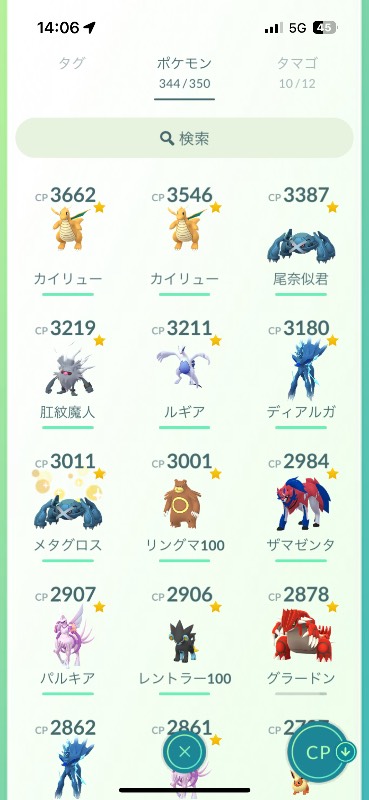Change CP sort order button
This screenshot has width=369, height=800.
(x=321, y=752)
